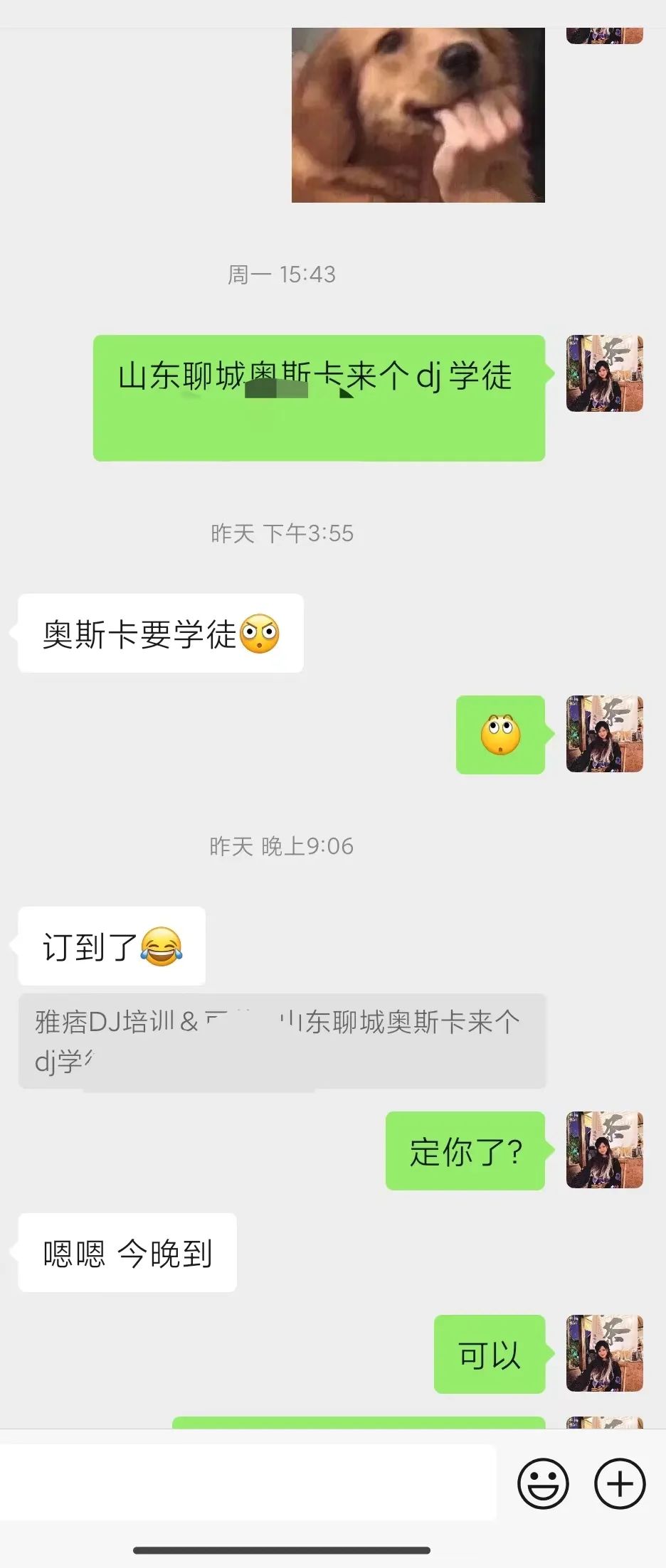Open sender avatar beside 定你了?
This screenshot has height=1568, width=666.
(x=604, y=1150)
